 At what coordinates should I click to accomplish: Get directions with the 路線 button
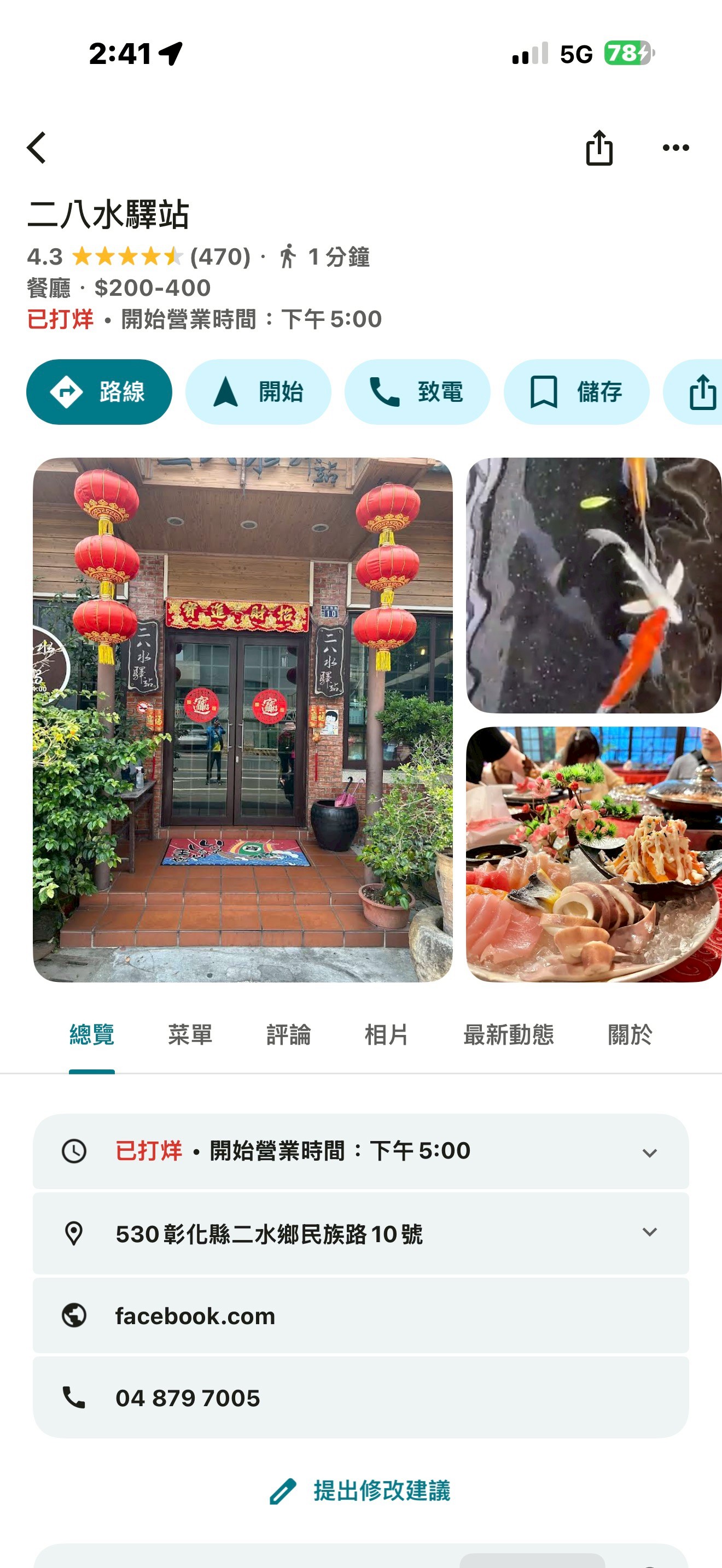pos(99,392)
